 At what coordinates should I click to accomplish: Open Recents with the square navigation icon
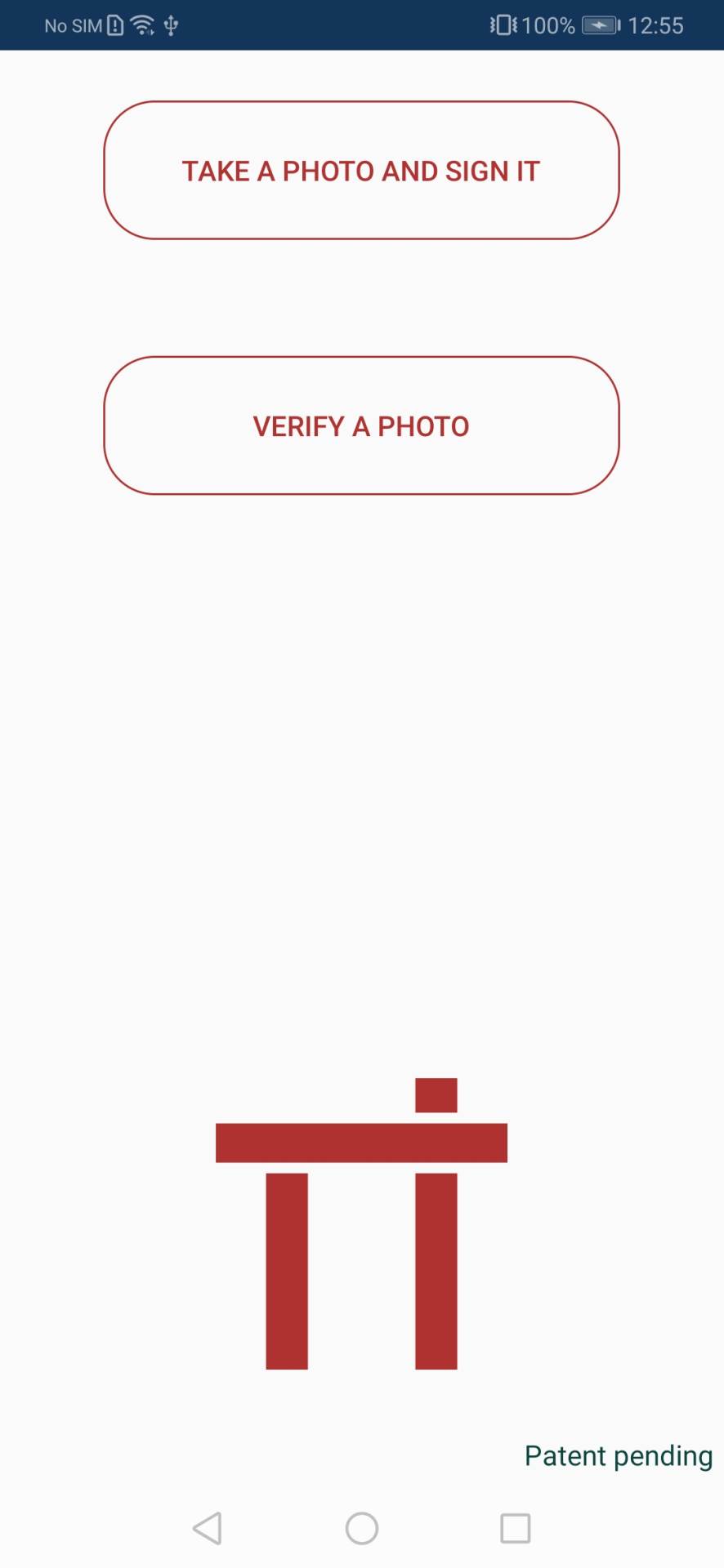pyautogui.click(x=514, y=1528)
